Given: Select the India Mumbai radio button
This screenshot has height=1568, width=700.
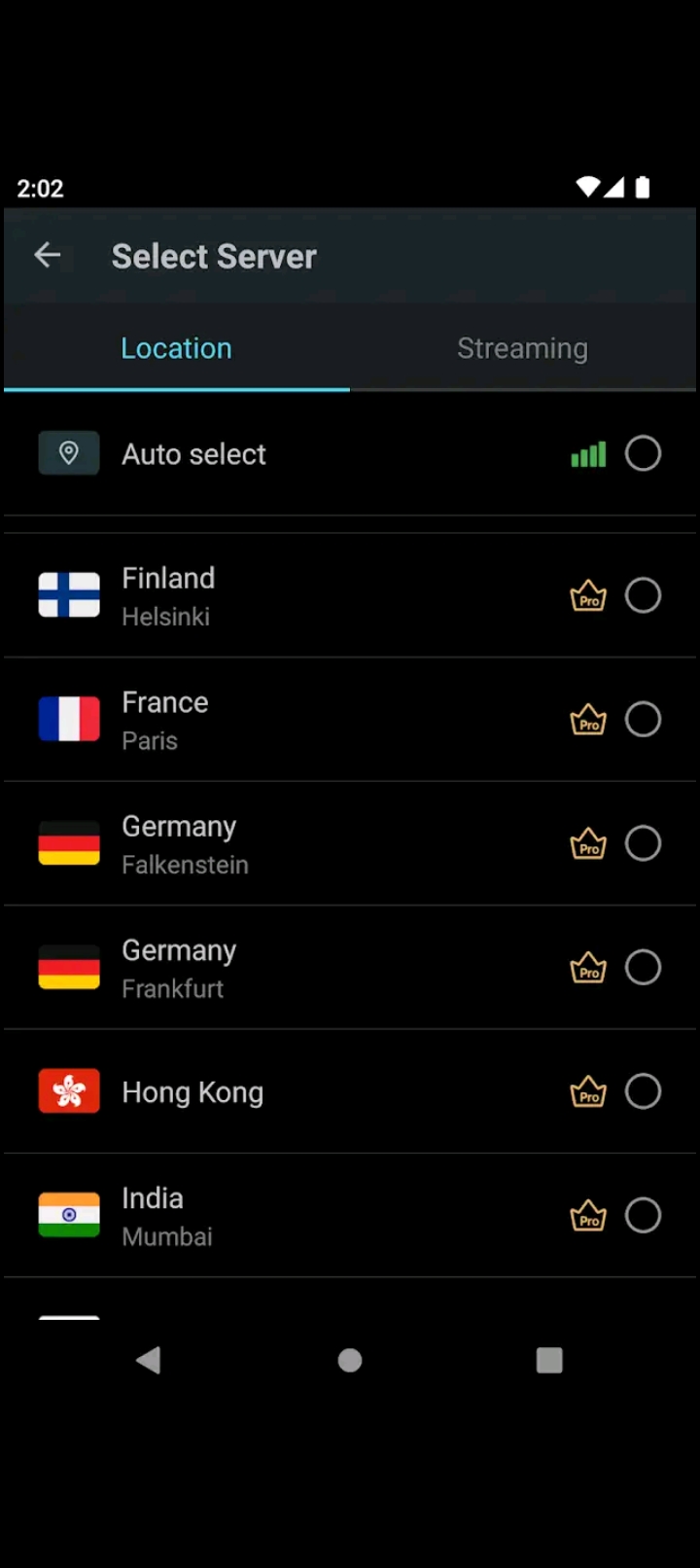Looking at the screenshot, I should click(x=643, y=1216).
